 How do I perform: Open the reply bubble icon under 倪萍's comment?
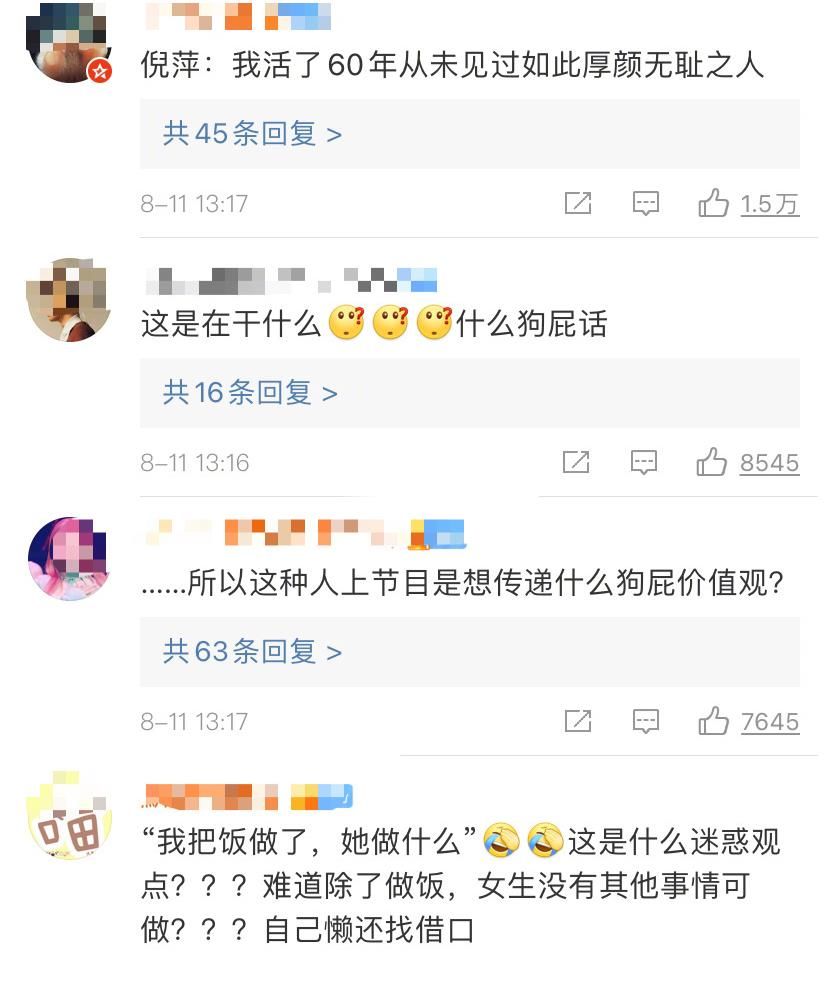(x=646, y=203)
